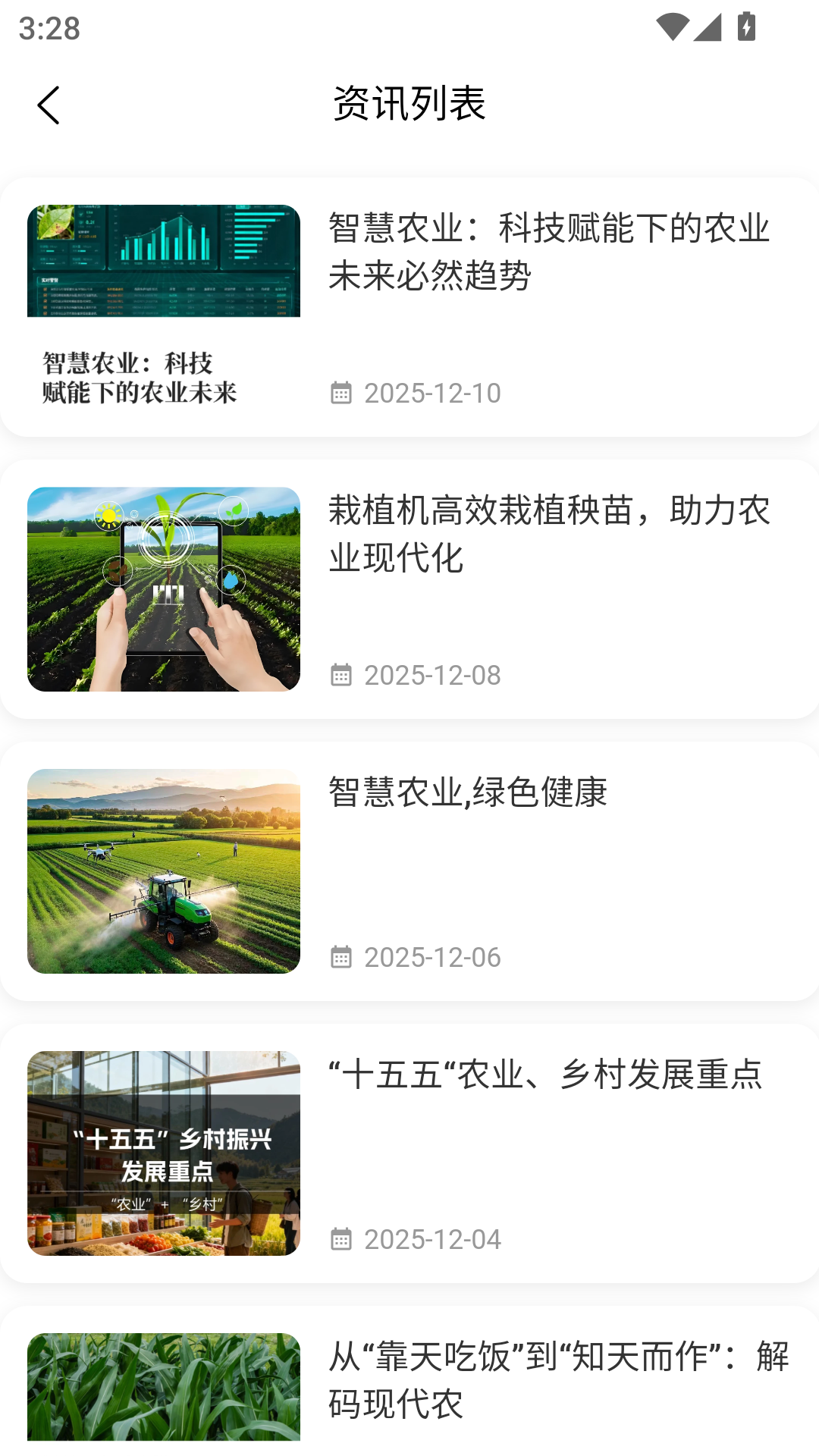Click the calendar icon beside 2025-12-04
819x1456 pixels.
(343, 1240)
